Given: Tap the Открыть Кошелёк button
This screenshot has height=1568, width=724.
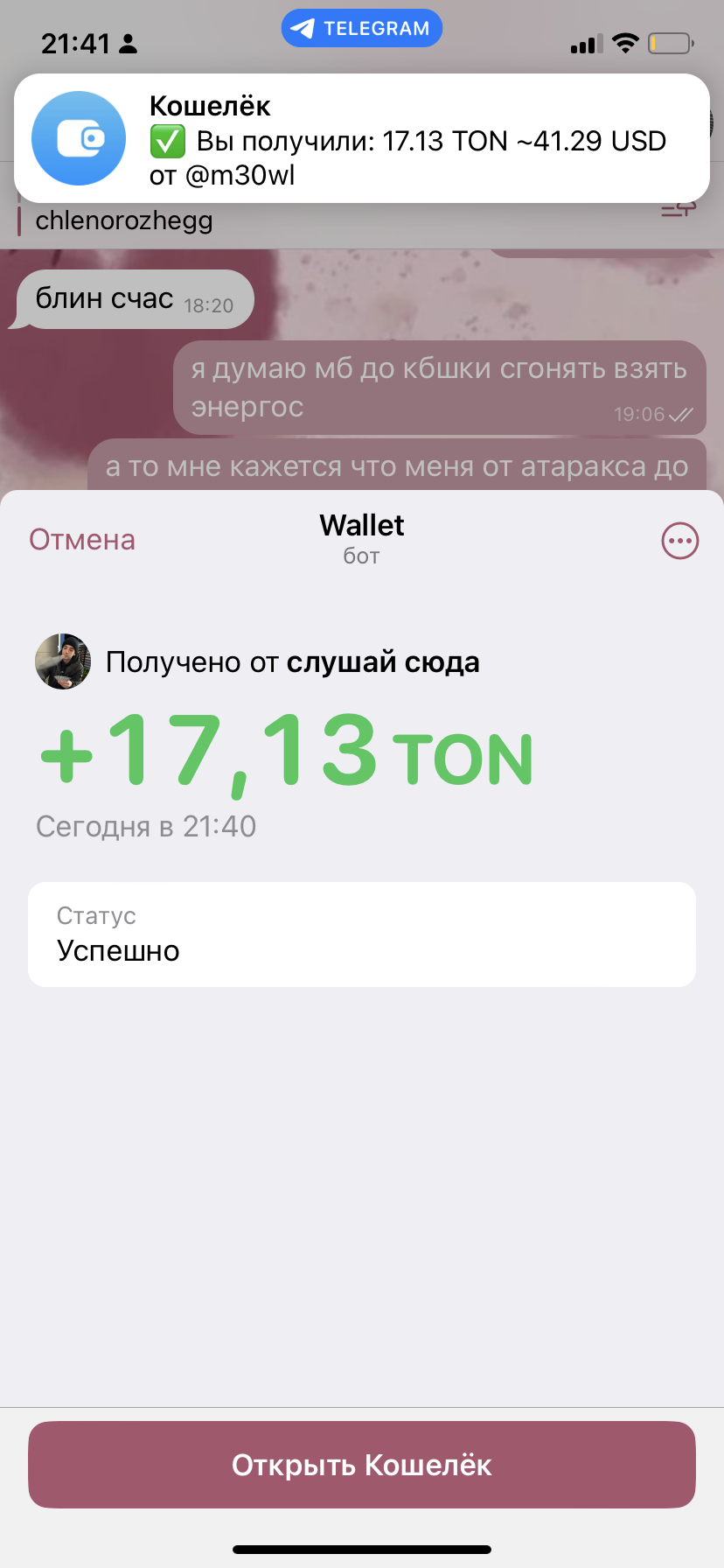Looking at the screenshot, I should [362, 1465].
